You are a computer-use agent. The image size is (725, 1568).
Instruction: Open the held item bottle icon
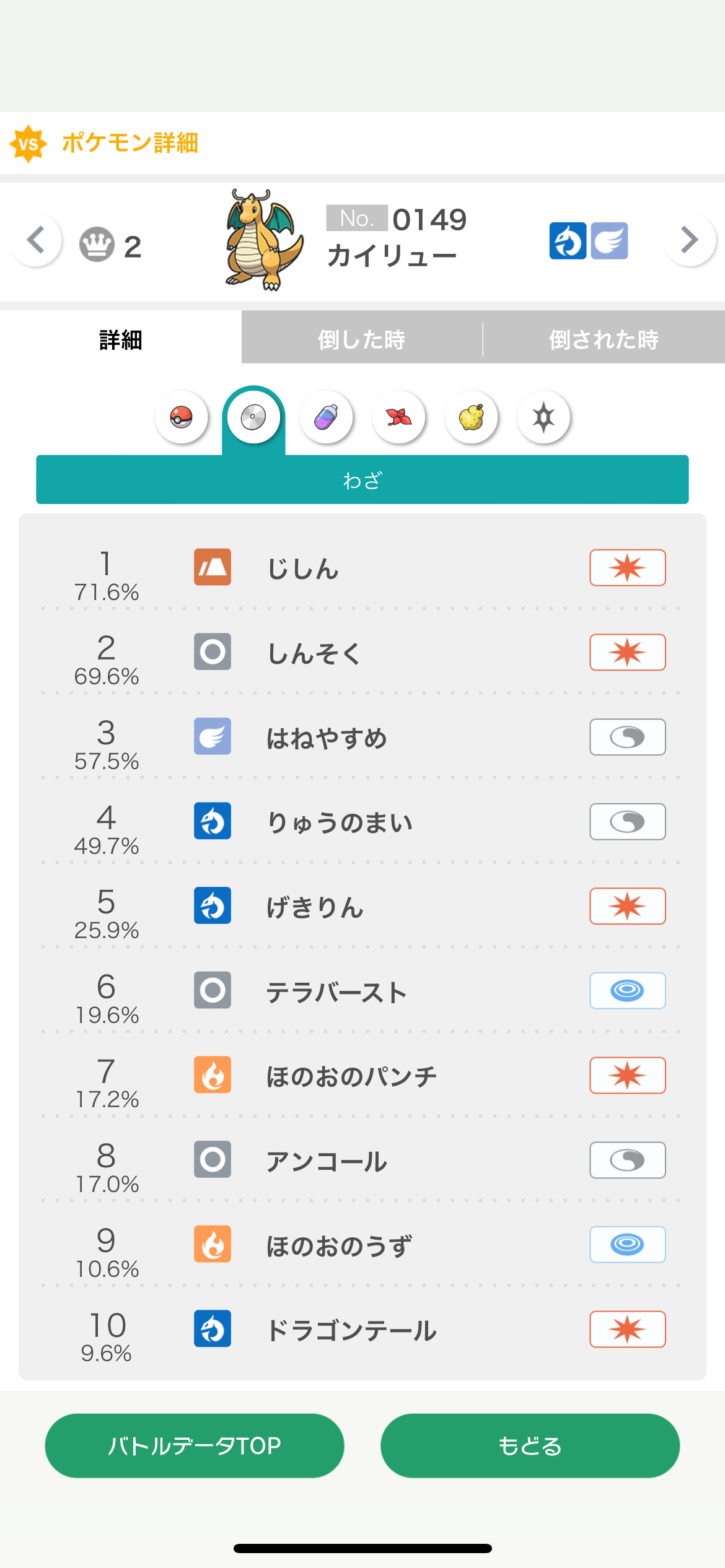pos(326,417)
